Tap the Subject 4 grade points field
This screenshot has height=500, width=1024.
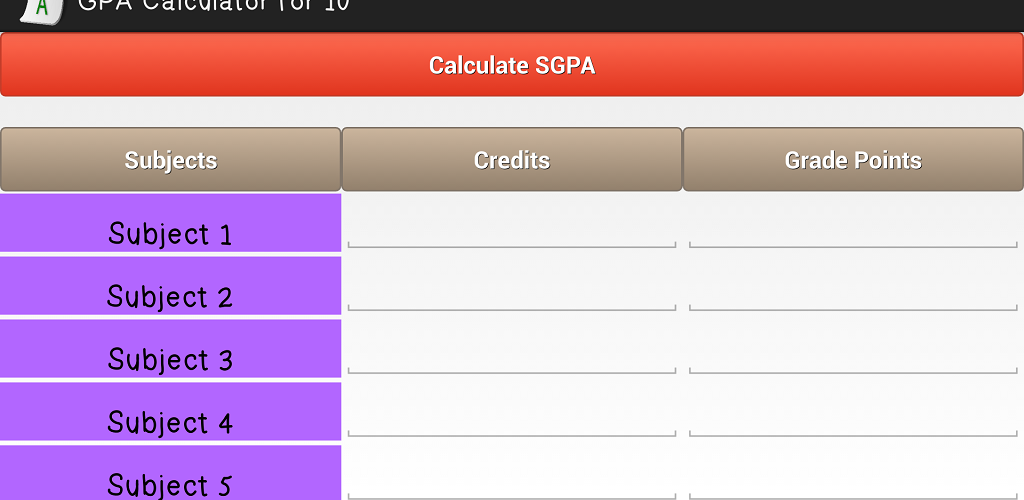tap(853, 414)
